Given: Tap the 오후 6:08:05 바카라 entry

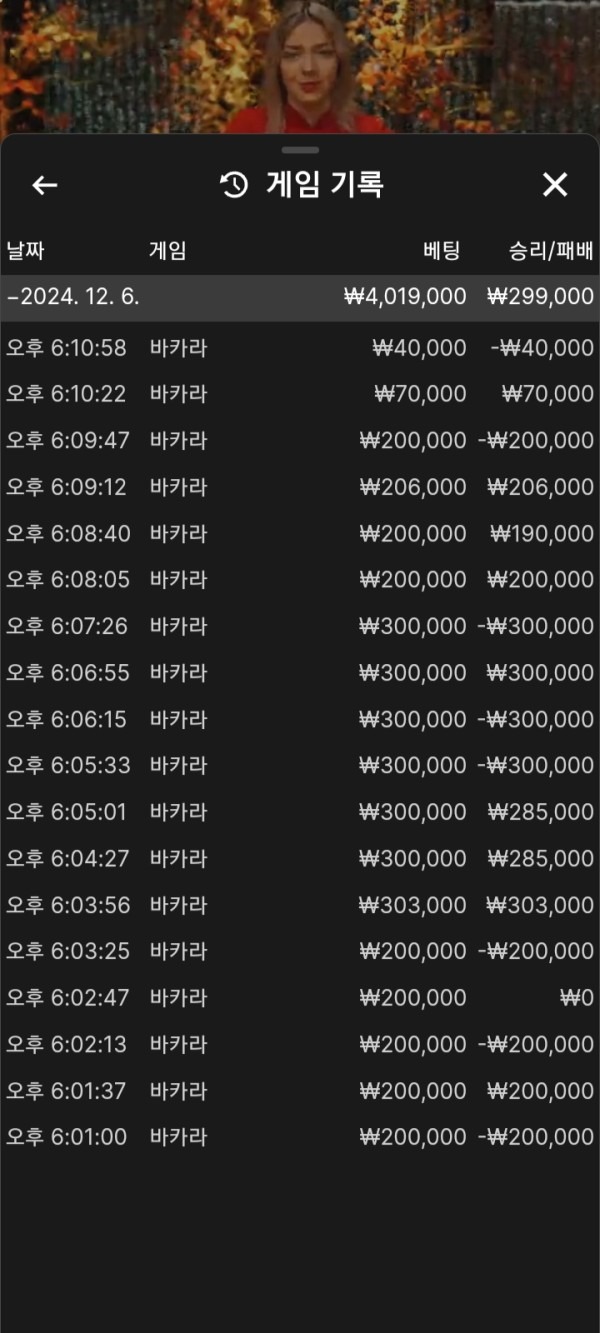Looking at the screenshot, I should (300, 580).
